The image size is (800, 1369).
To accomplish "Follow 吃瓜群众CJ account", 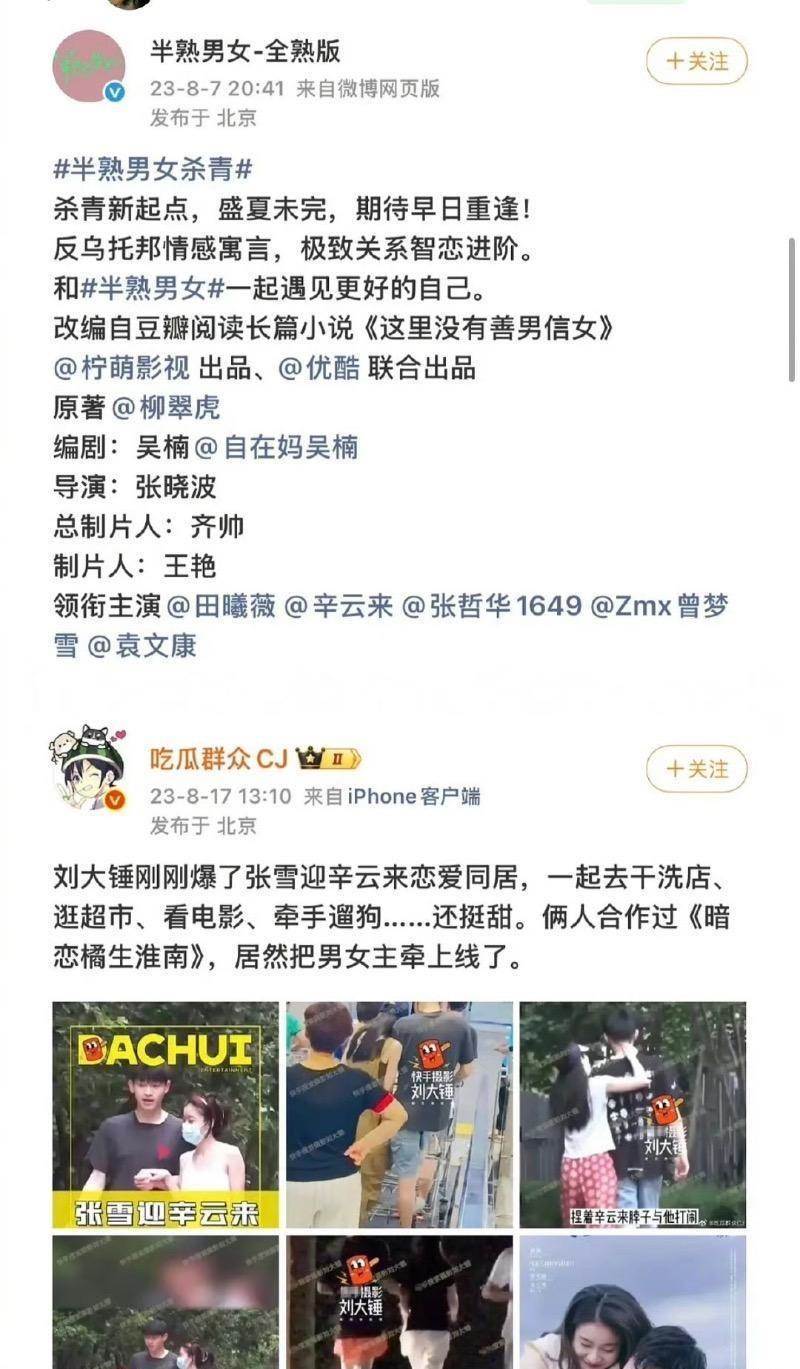I will coord(696,769).
